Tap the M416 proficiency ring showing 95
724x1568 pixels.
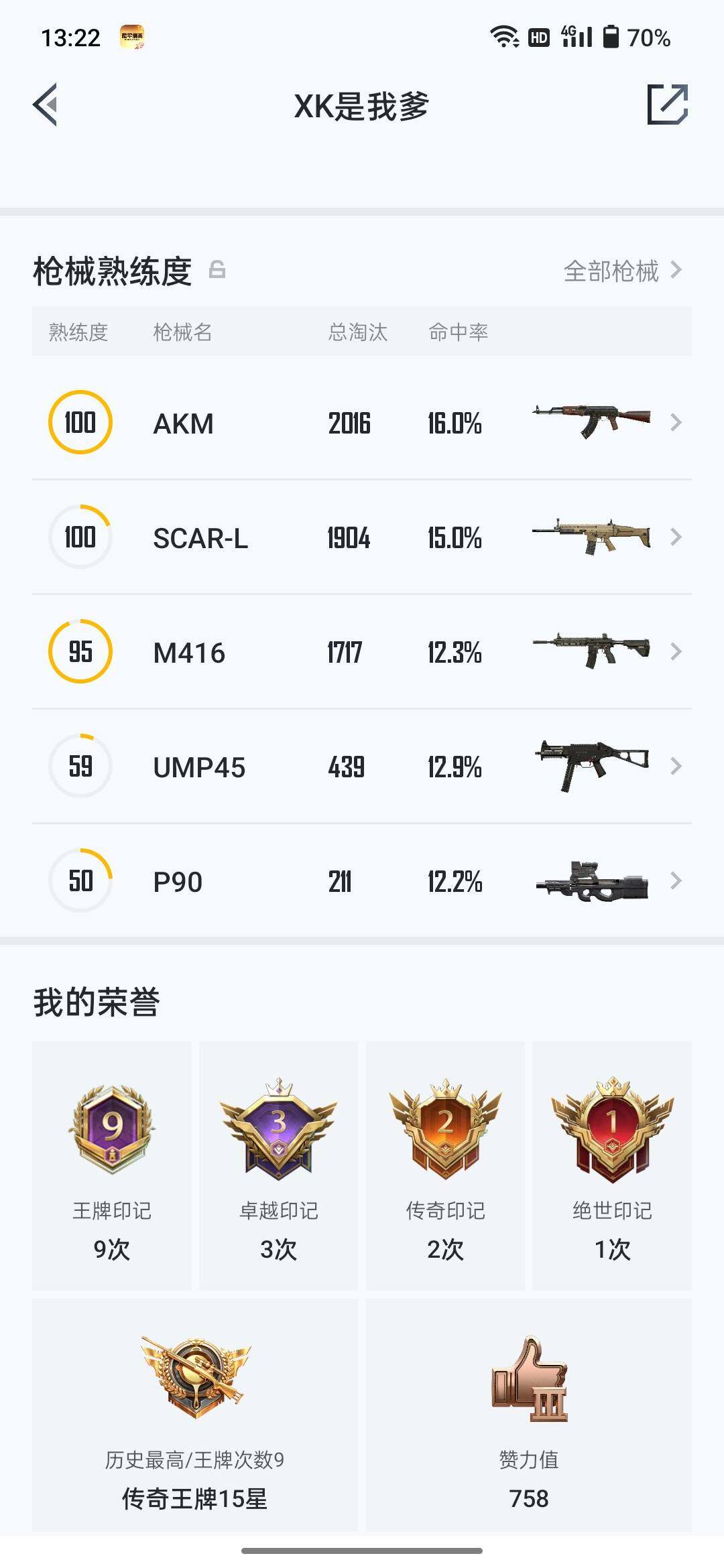79,651
